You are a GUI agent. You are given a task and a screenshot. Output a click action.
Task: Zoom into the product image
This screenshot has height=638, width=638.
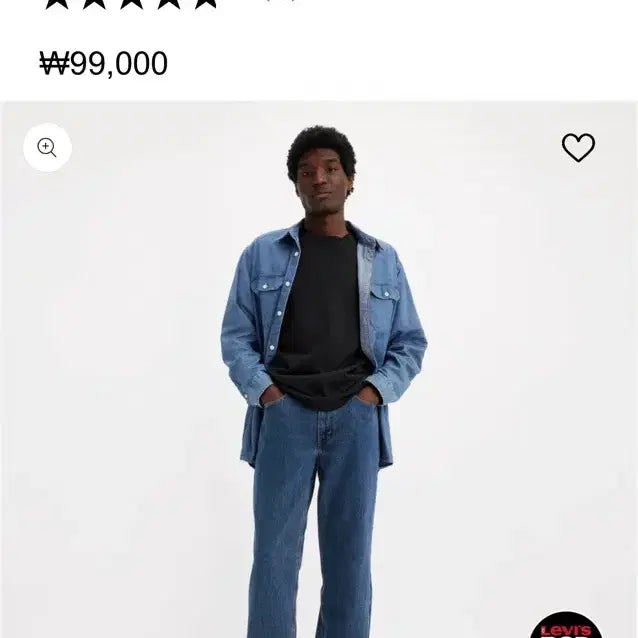click(47, 148)
